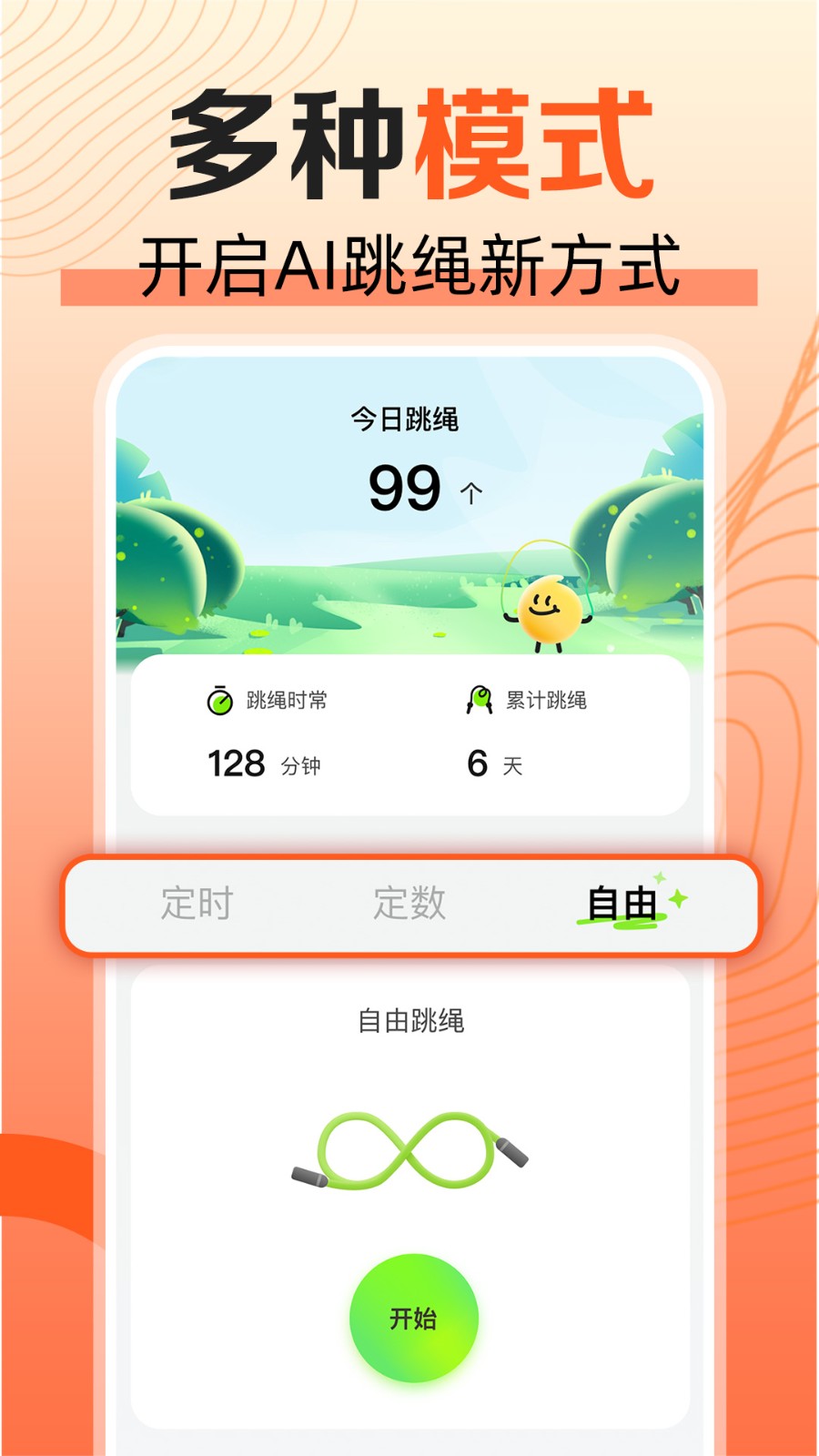Click the stopwatch icon beside 跳绳时常
The image size is (819, 1456).
tap(218, 701)
